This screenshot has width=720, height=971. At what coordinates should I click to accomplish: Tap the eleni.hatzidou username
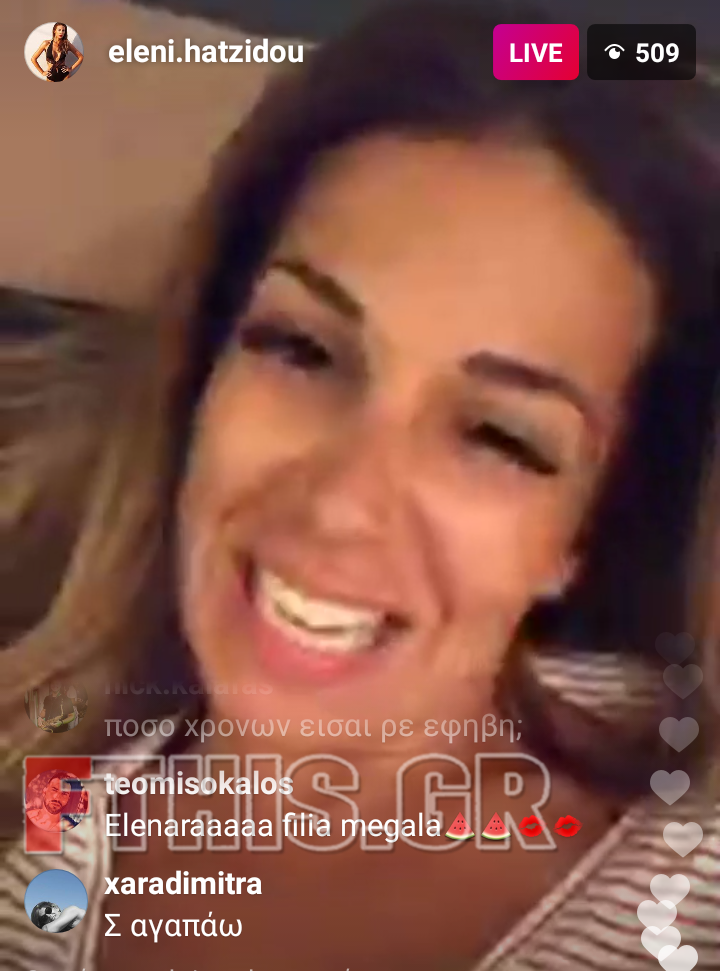[x=205, y=53]
